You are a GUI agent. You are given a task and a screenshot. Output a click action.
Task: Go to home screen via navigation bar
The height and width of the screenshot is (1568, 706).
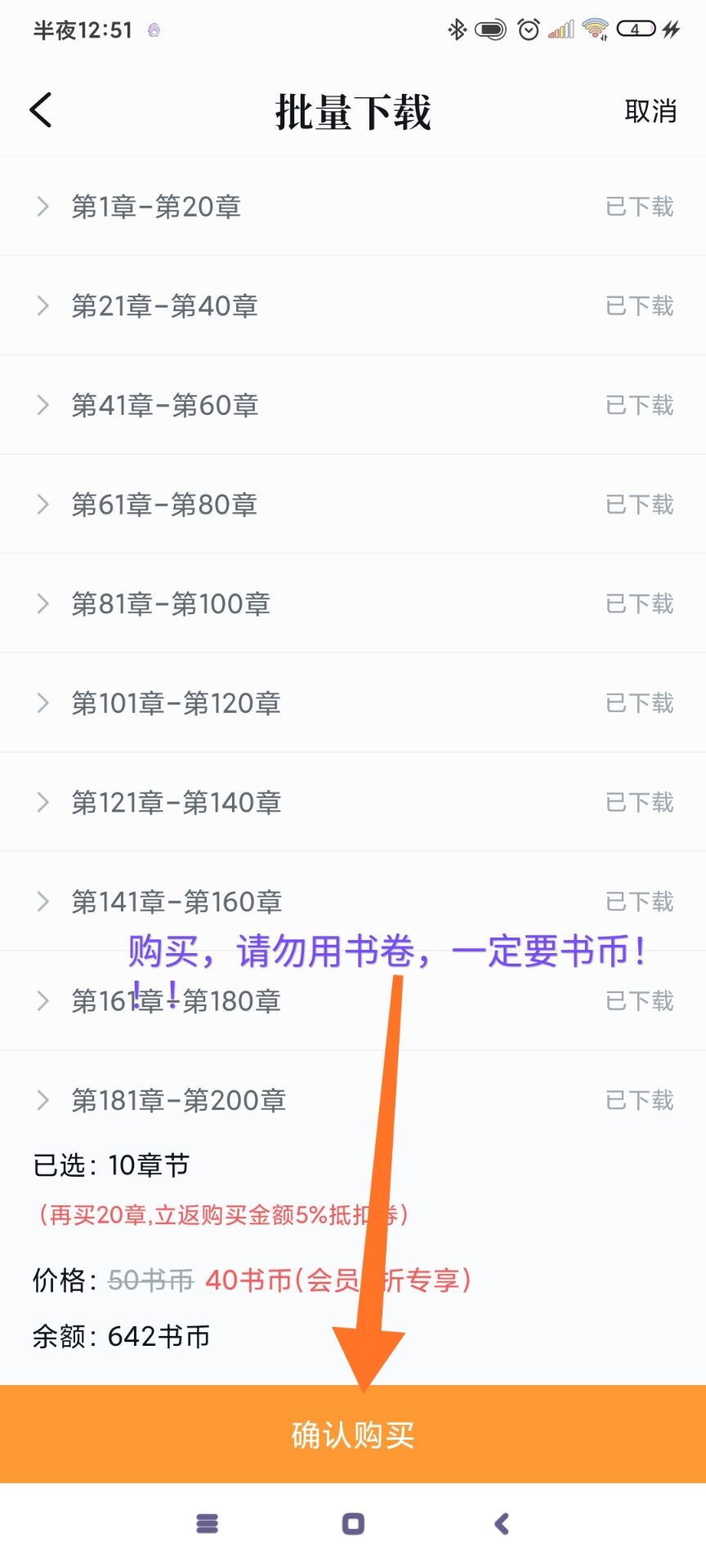click(x=353, y=1524)
